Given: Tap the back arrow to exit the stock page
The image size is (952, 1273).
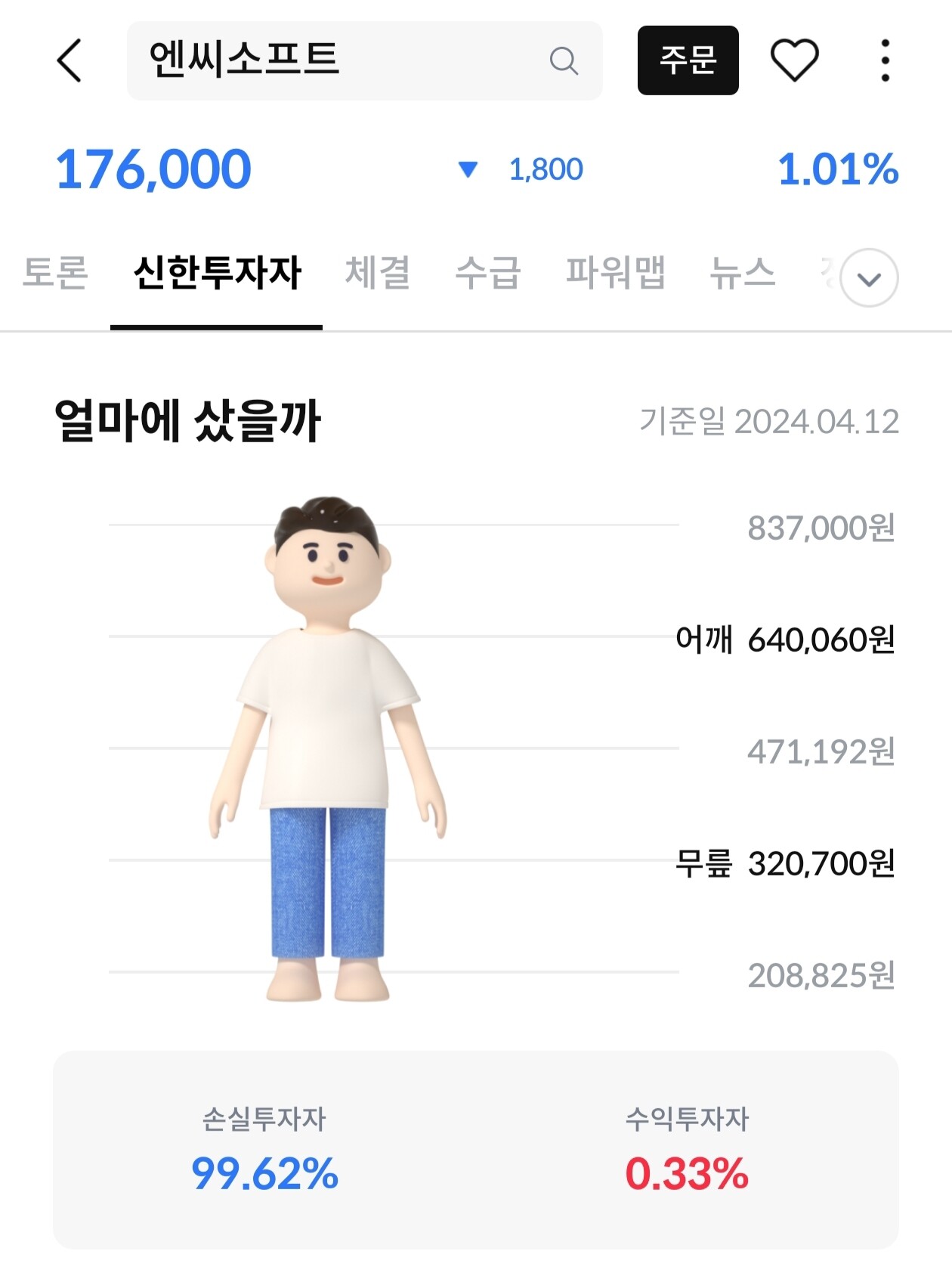Looking at the screenshot, I should (69, 61).
